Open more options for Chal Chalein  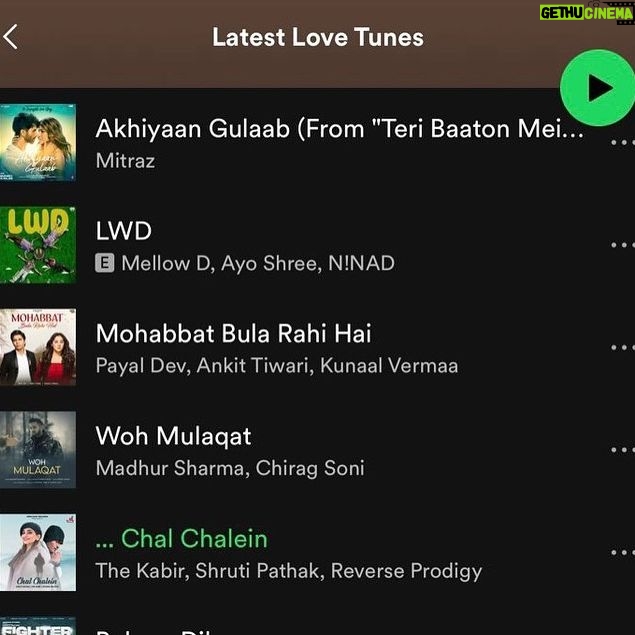coord(622,552)
